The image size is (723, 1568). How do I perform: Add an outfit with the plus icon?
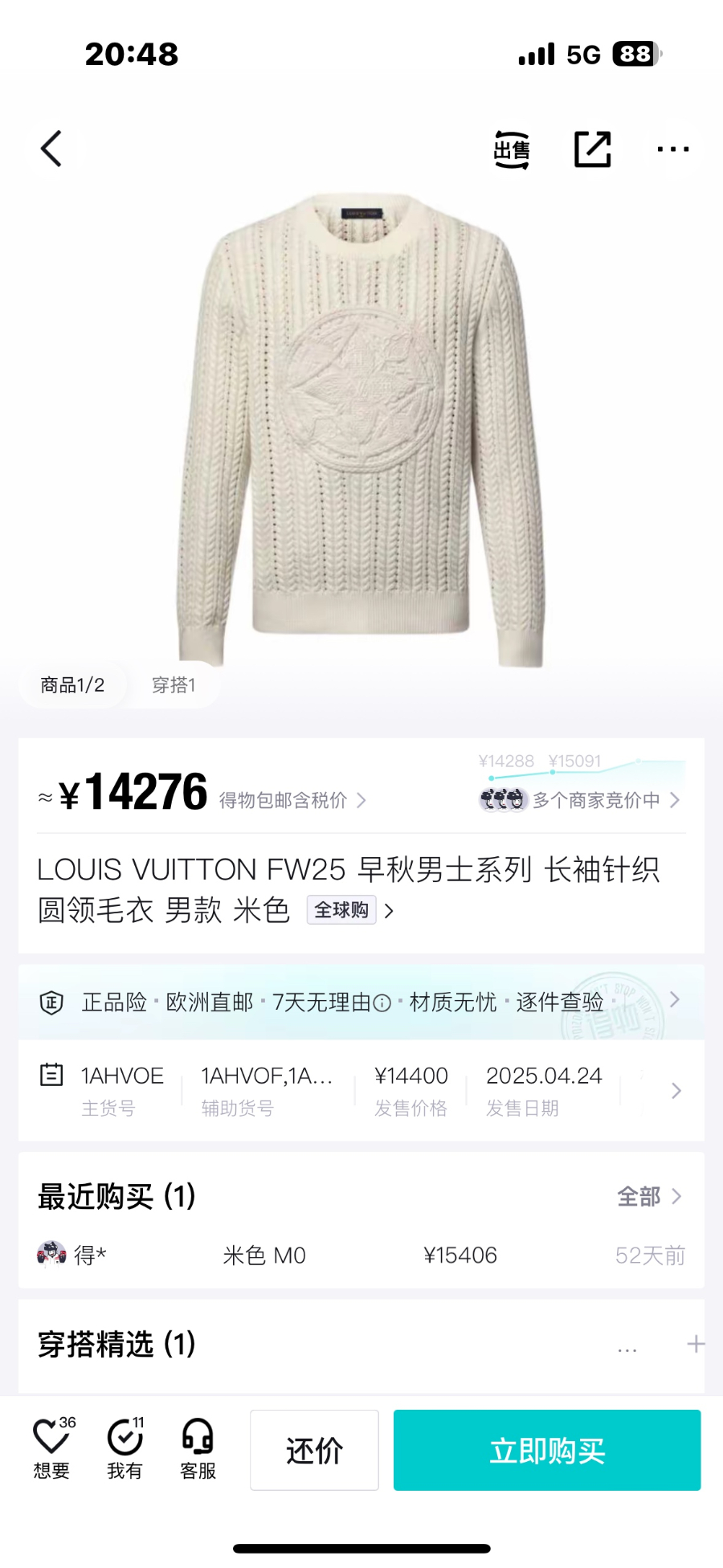tap(696, 1344)
